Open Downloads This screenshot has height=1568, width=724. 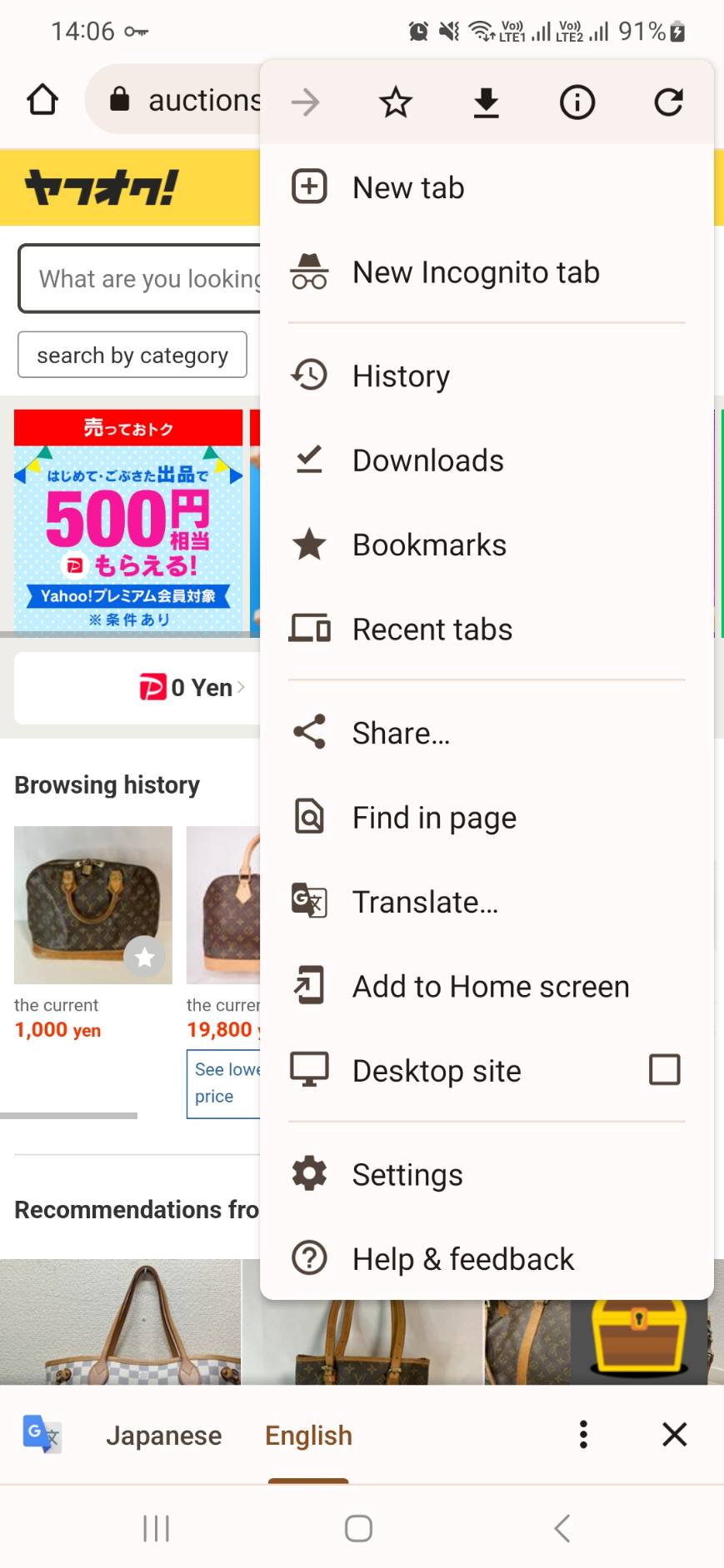click(x=427, y=460)
